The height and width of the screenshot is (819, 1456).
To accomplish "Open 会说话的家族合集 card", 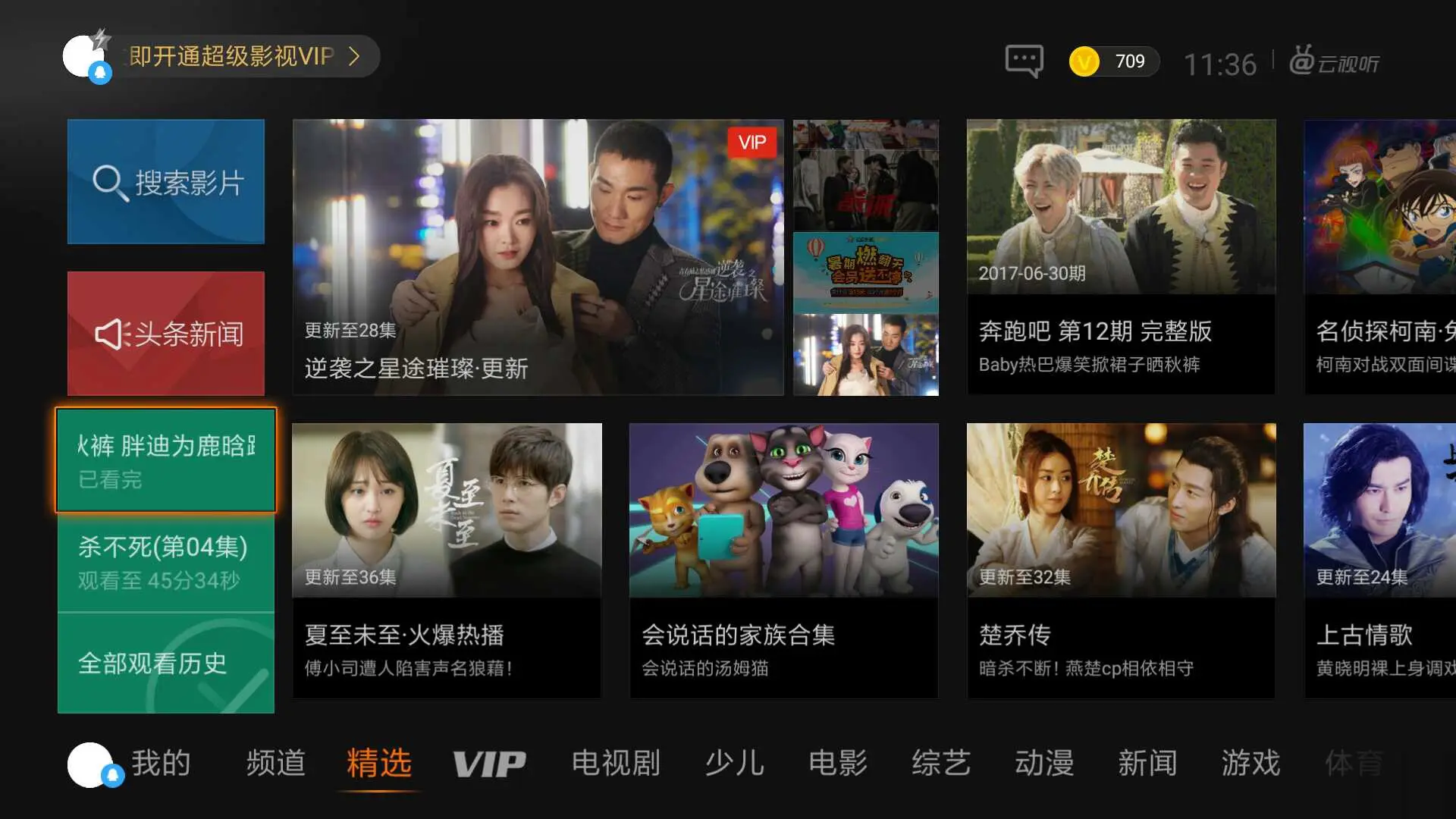I will click(783, 560).
